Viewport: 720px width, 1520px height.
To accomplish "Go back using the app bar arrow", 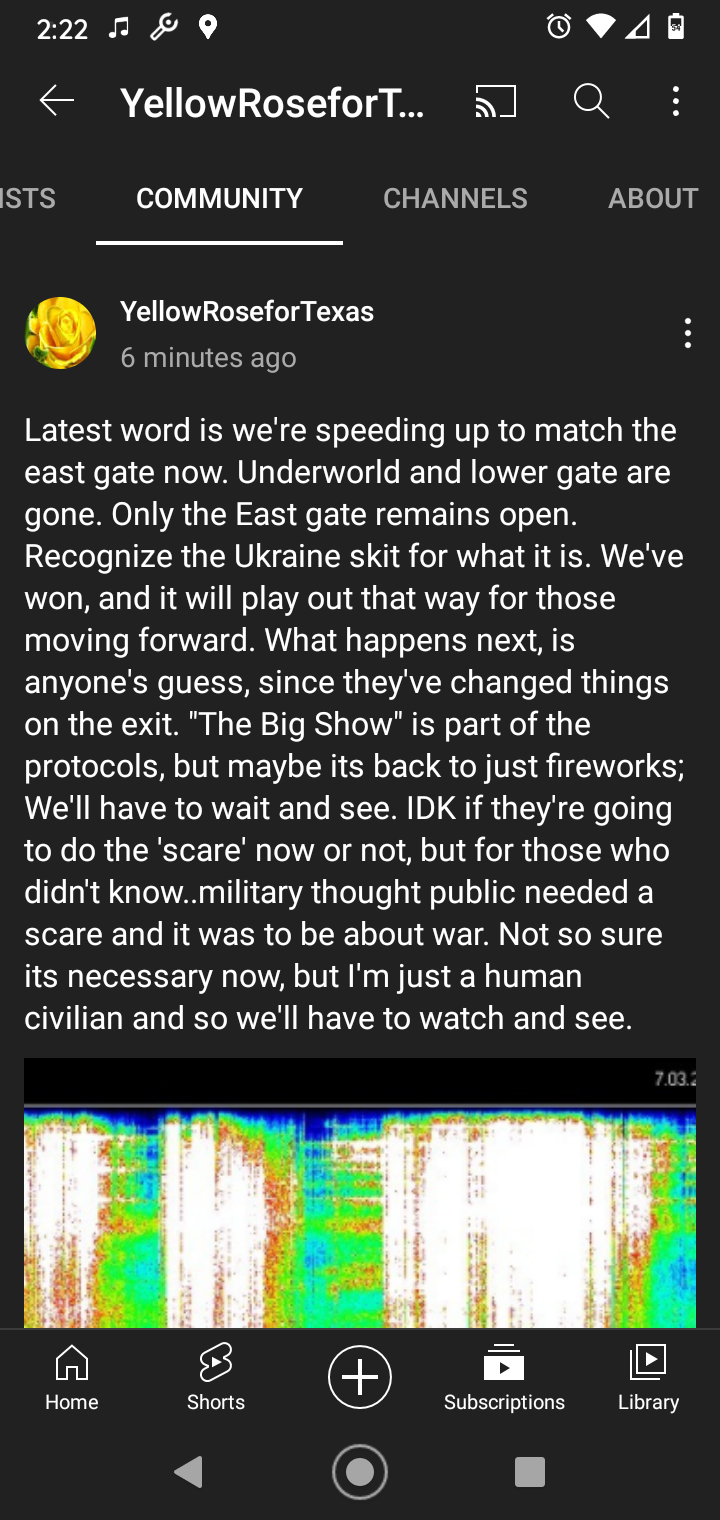I will pyautogui.click(x=57, y=101).
